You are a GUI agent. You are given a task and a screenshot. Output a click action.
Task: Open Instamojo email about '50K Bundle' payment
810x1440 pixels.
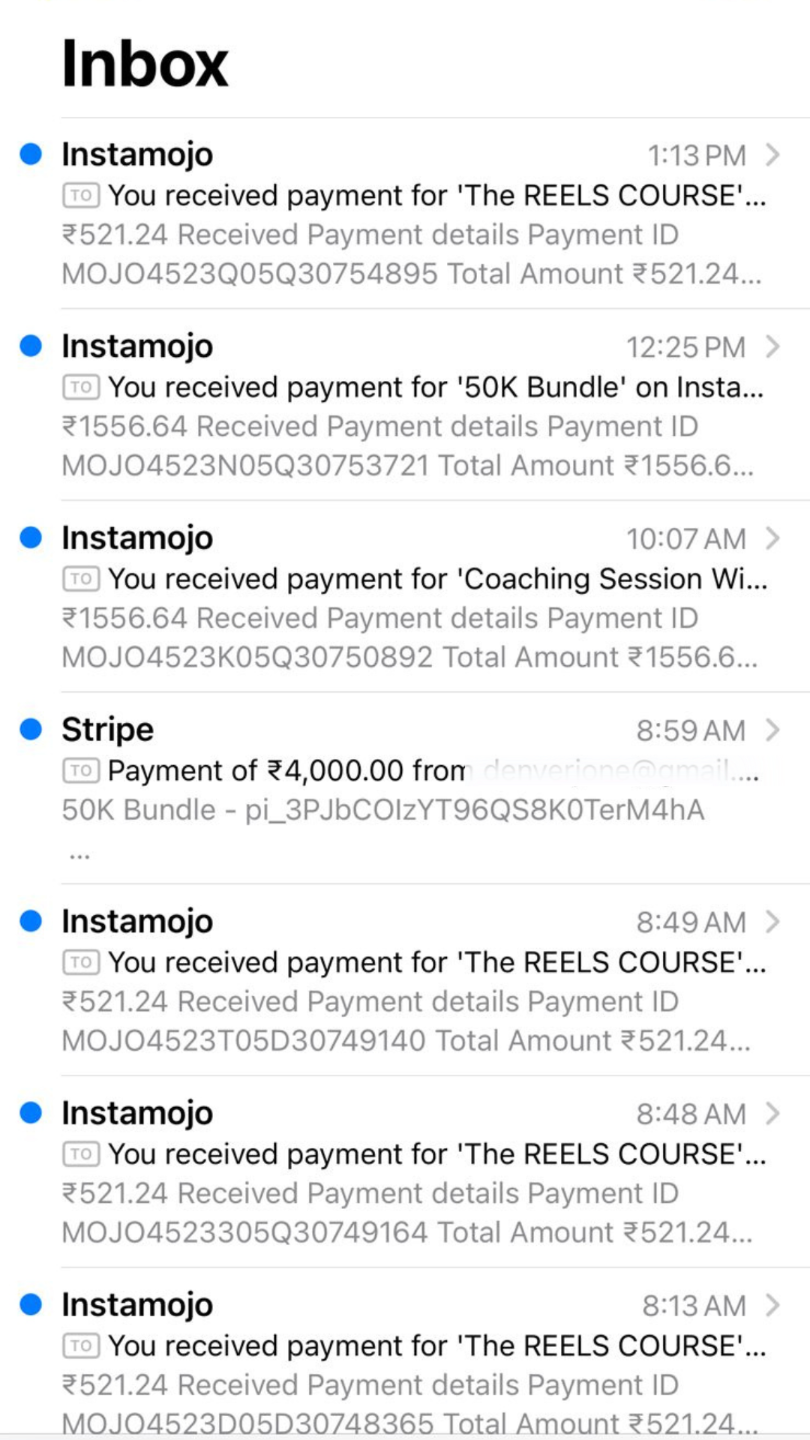click(x=410, y=406)
